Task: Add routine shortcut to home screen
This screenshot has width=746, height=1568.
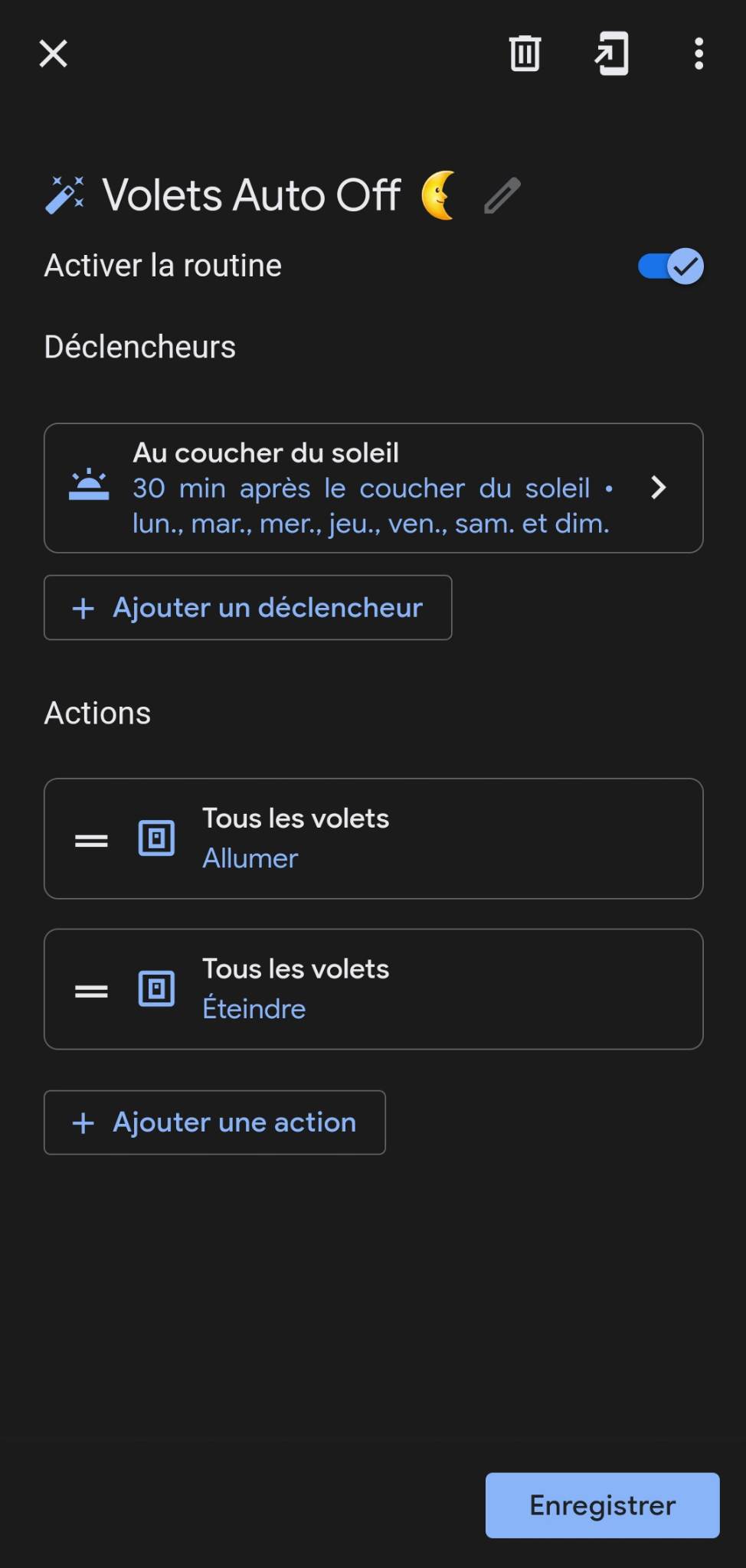Action: tap(613, 54)
